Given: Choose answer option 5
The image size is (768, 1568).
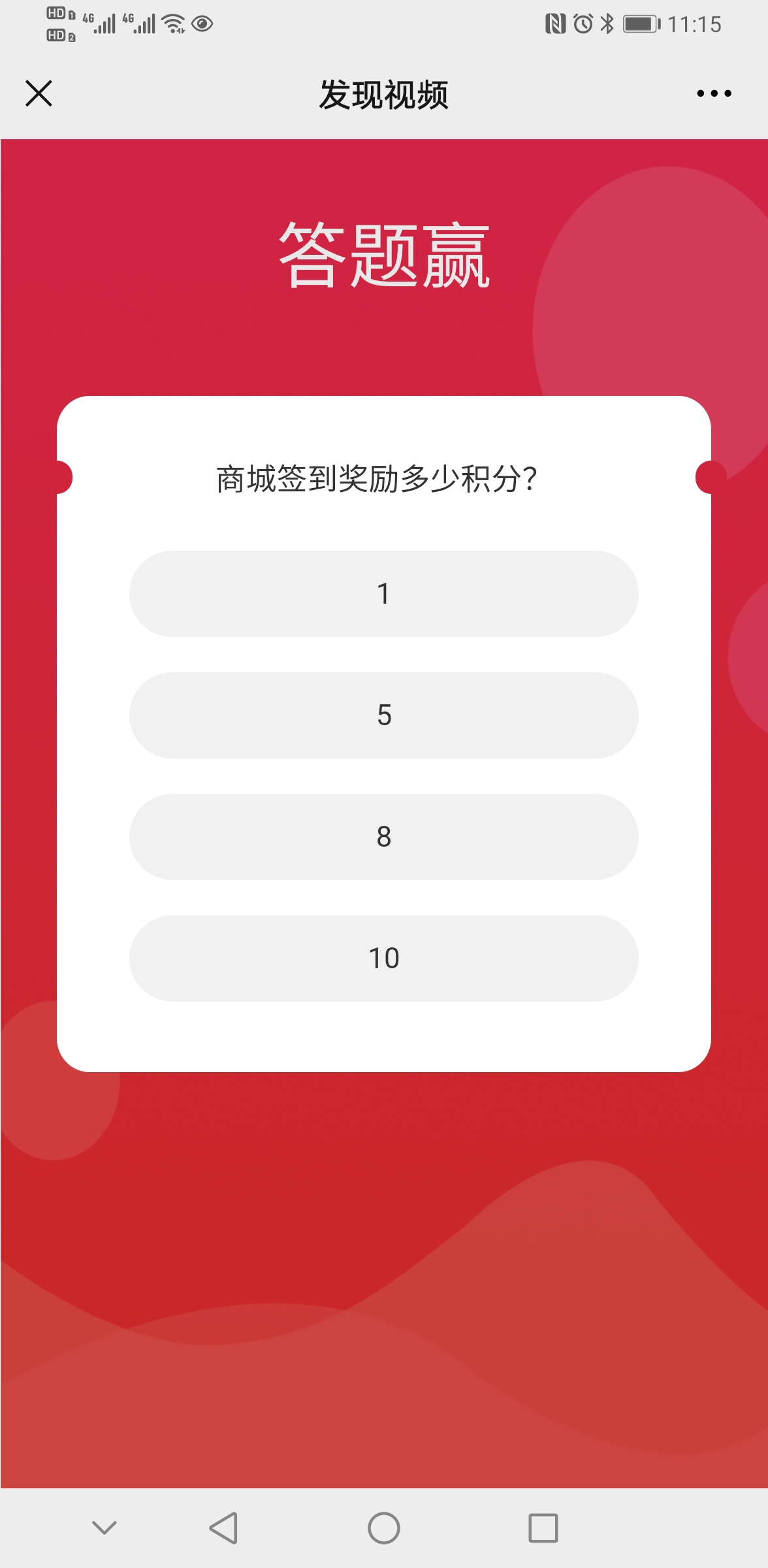Looking at the screenshot, I should coord(383,715).
